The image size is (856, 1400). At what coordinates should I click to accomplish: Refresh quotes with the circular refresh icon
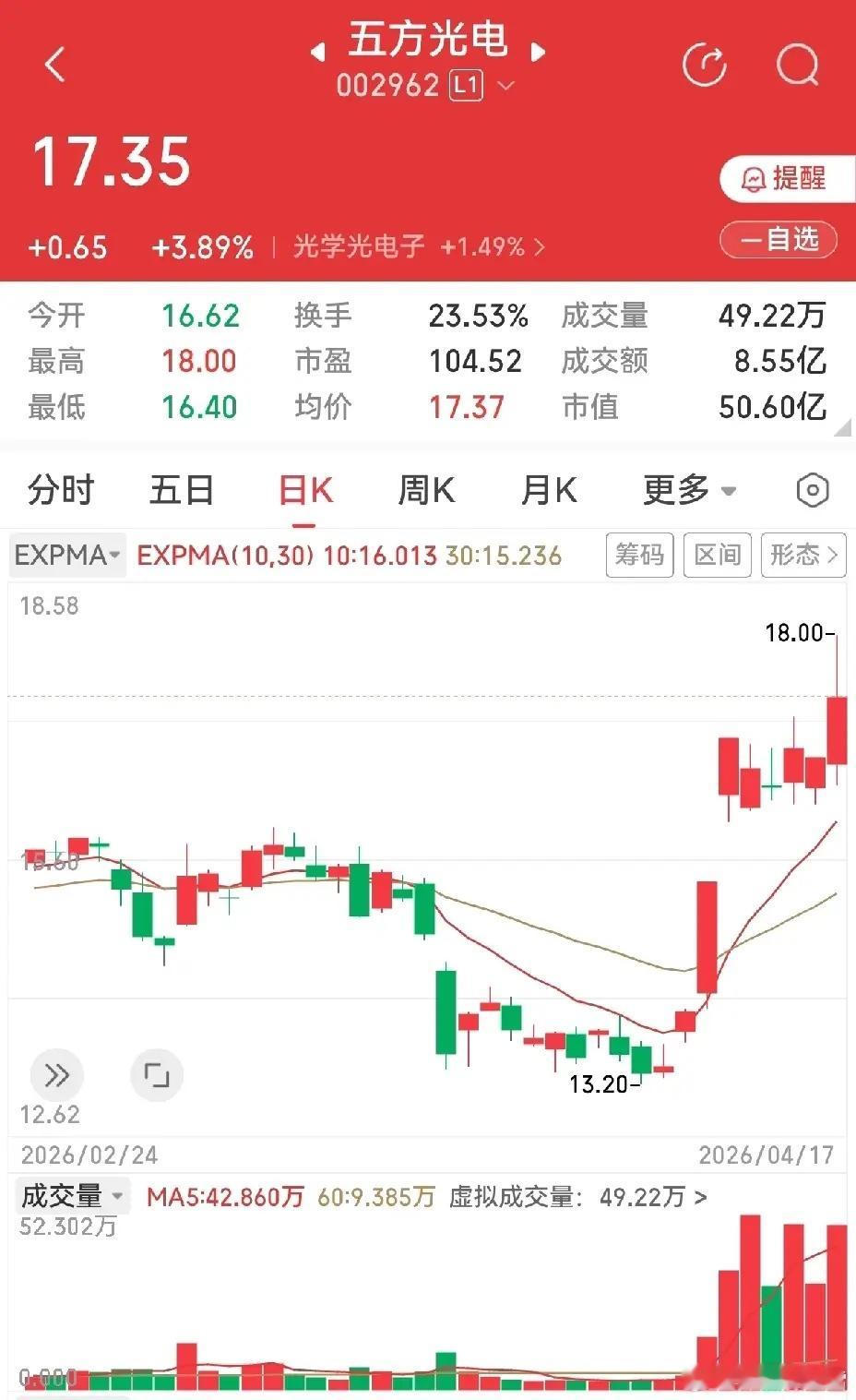point(705,64)
